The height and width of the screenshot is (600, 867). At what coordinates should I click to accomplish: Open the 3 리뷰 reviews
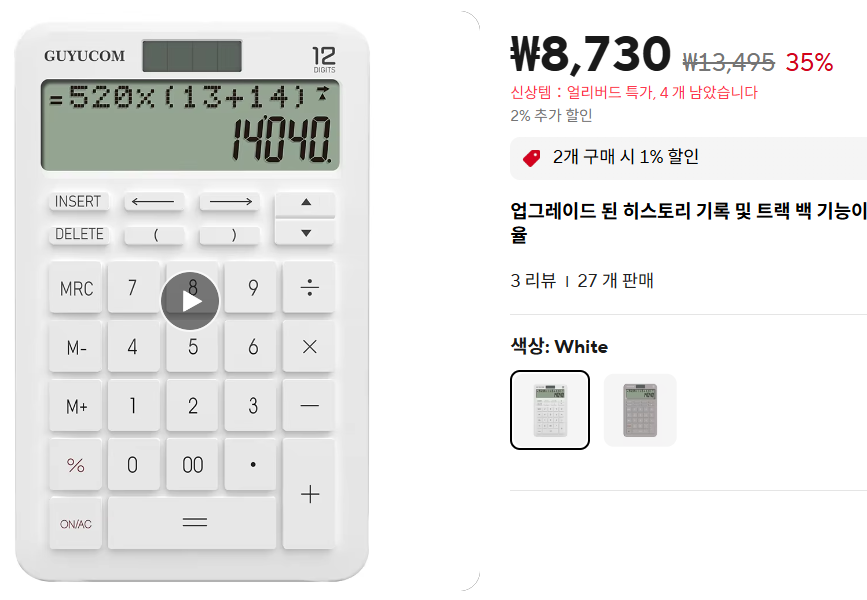point(532,281)
